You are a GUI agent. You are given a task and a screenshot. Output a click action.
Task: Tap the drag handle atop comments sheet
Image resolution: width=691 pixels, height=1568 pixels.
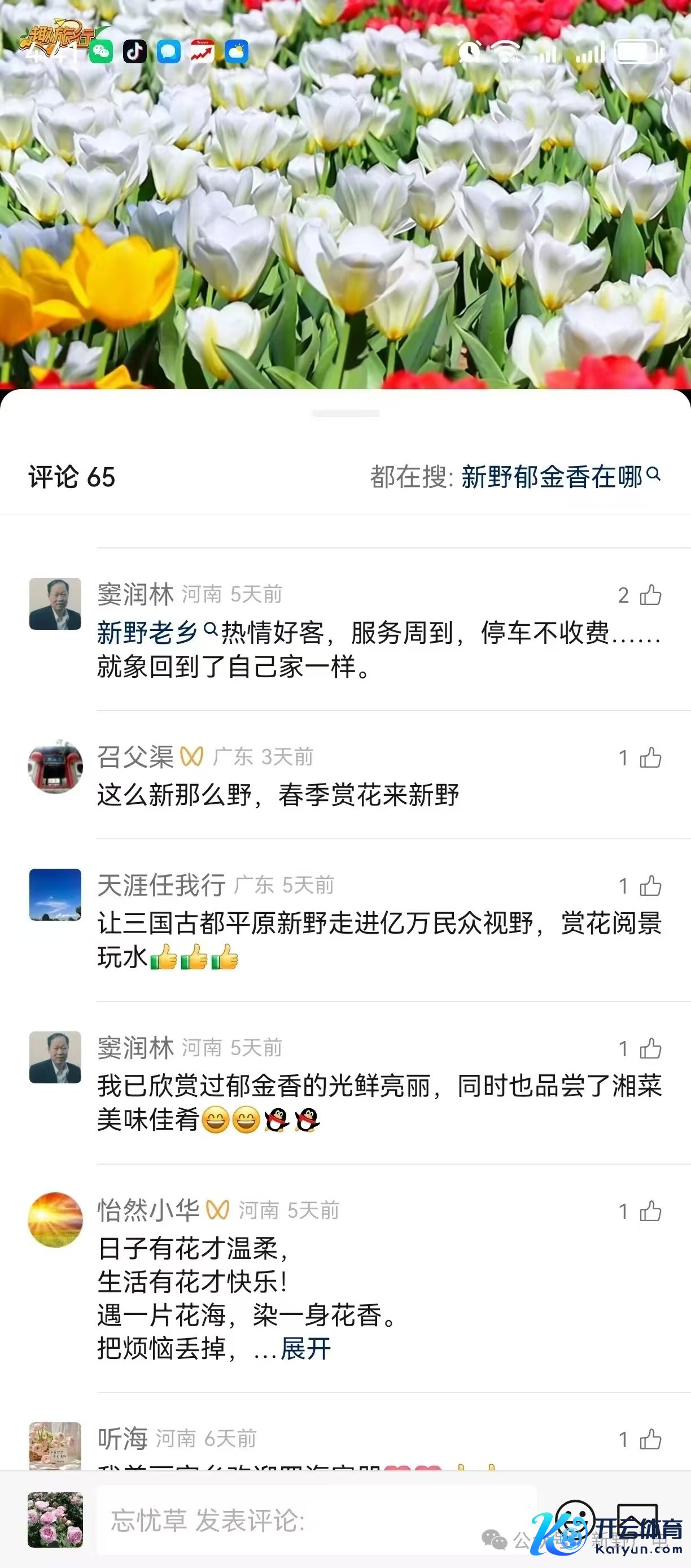(345, 414)
